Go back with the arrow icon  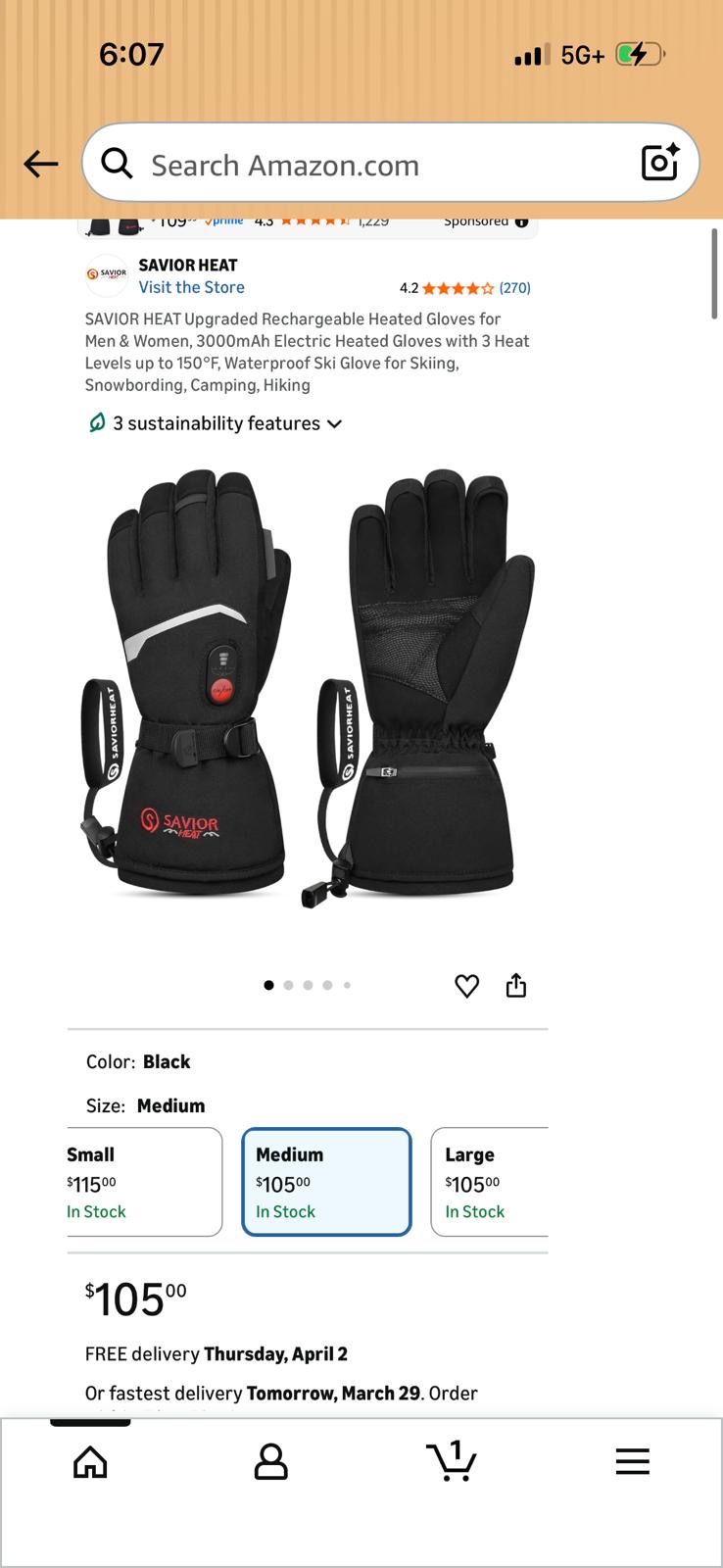(x=41, y=164)
